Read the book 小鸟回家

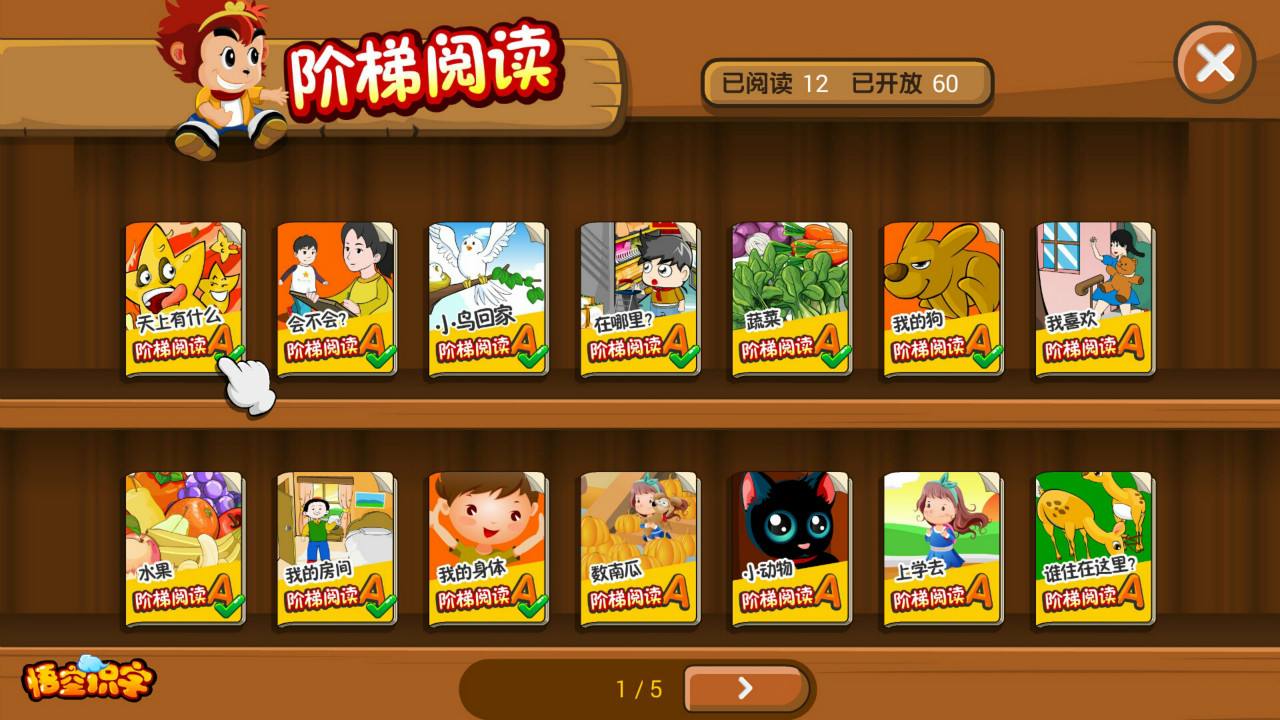[488, 298]
